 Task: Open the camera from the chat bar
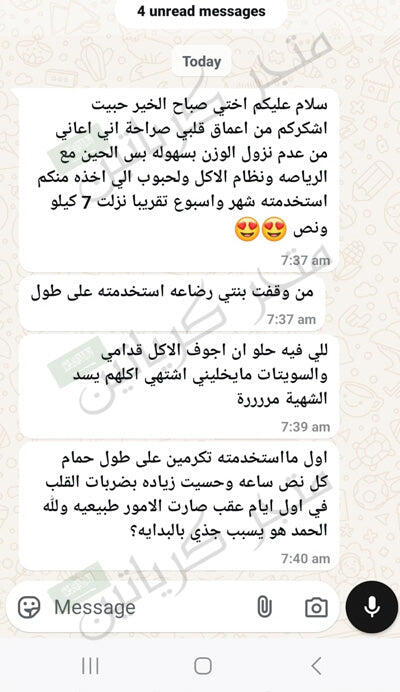(317, 608)
